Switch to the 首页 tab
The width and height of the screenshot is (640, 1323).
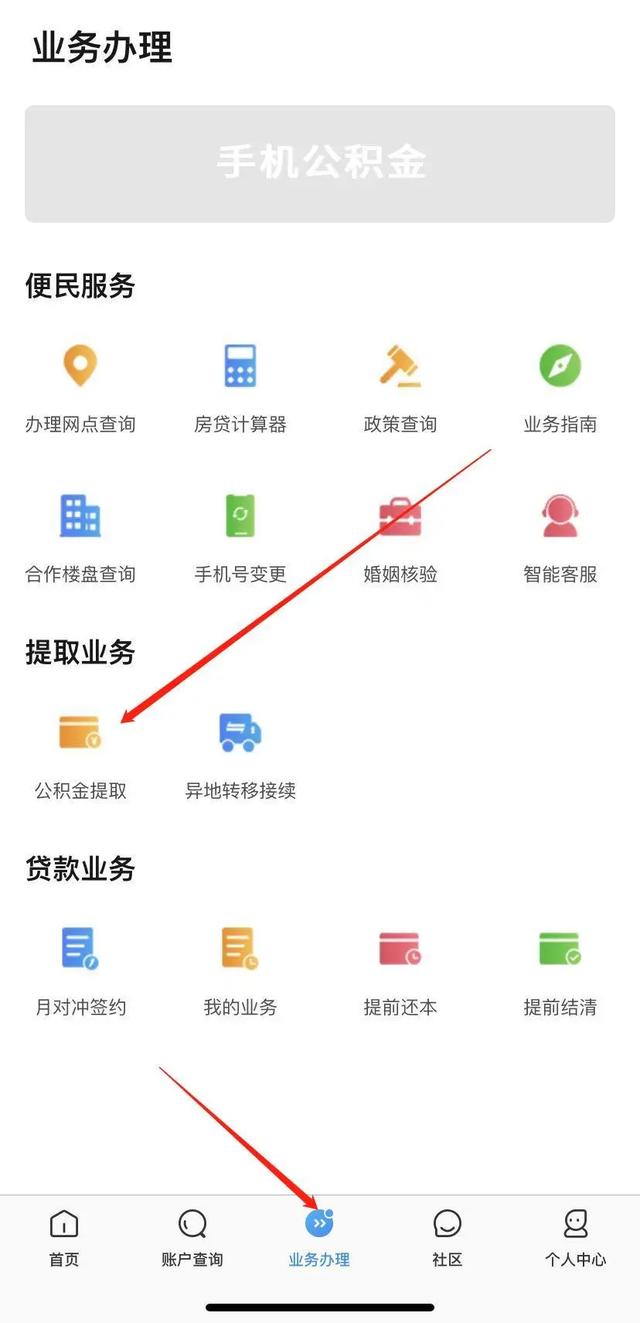(64, 1238)
